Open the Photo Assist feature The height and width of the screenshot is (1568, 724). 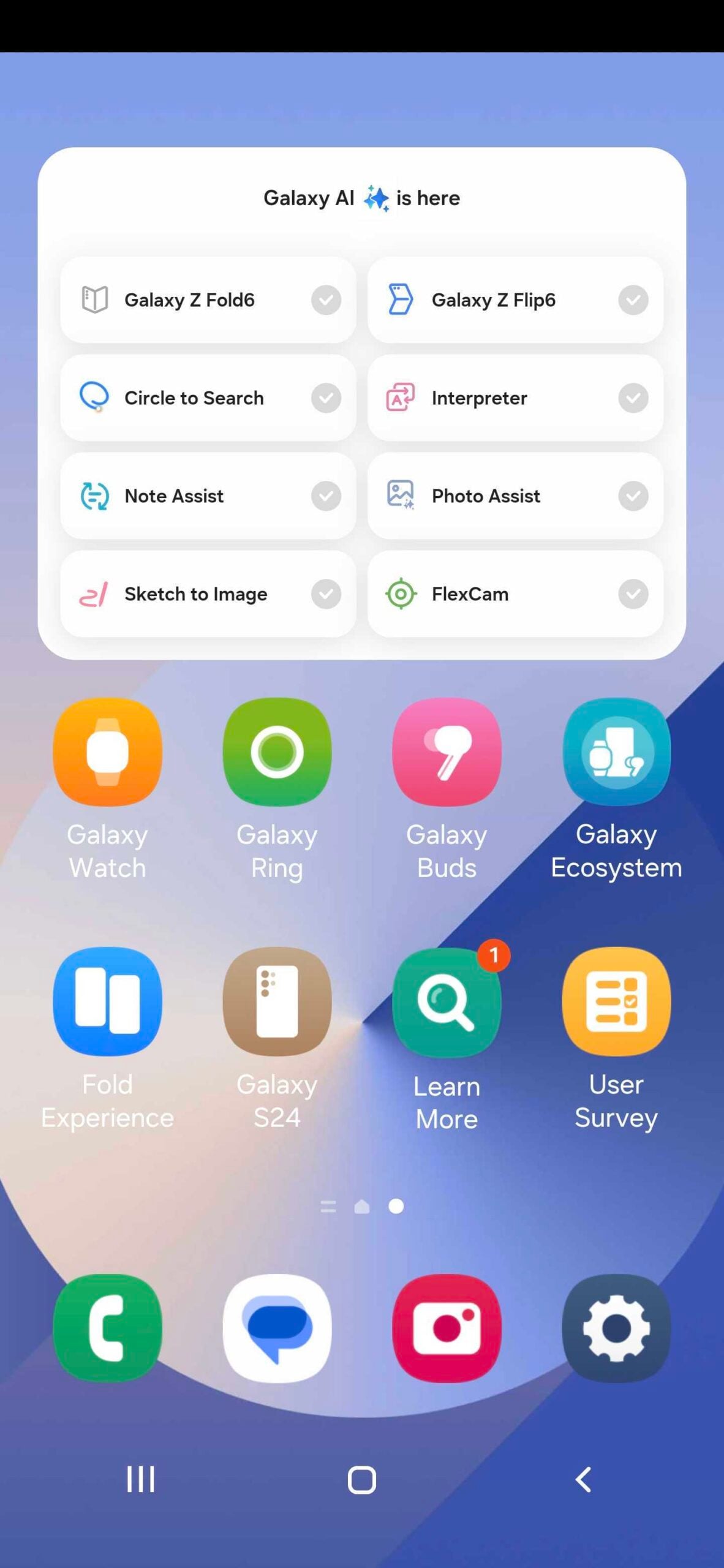(515, 496)
